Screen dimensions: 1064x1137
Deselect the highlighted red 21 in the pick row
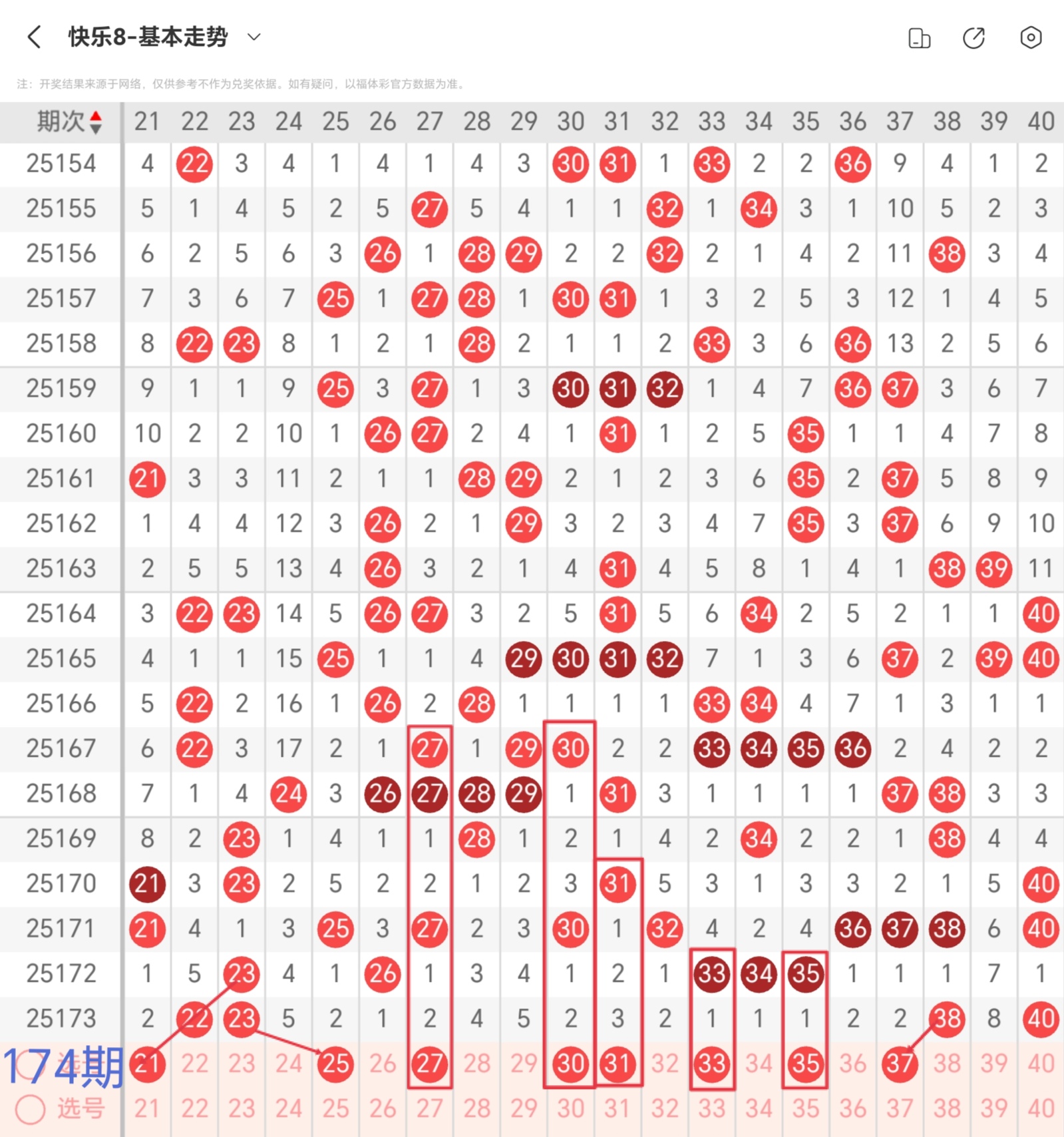(x=147, y=1064)
